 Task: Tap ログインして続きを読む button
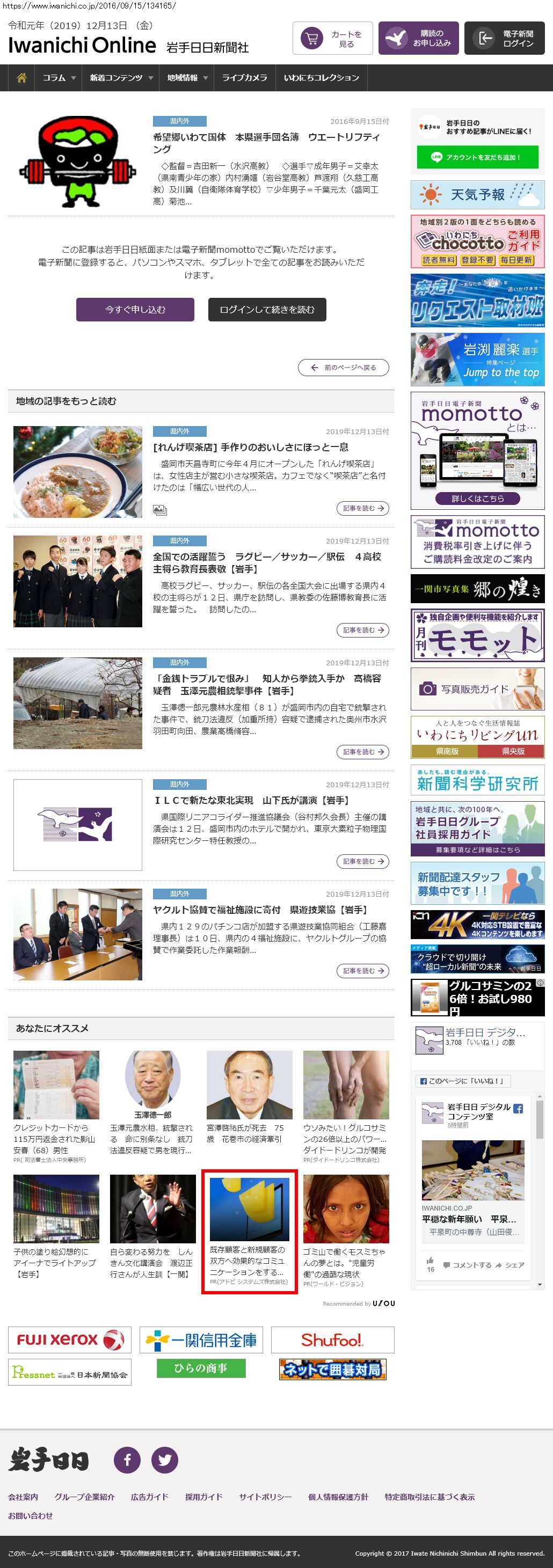pyautogui.click(x=267, y=309)
